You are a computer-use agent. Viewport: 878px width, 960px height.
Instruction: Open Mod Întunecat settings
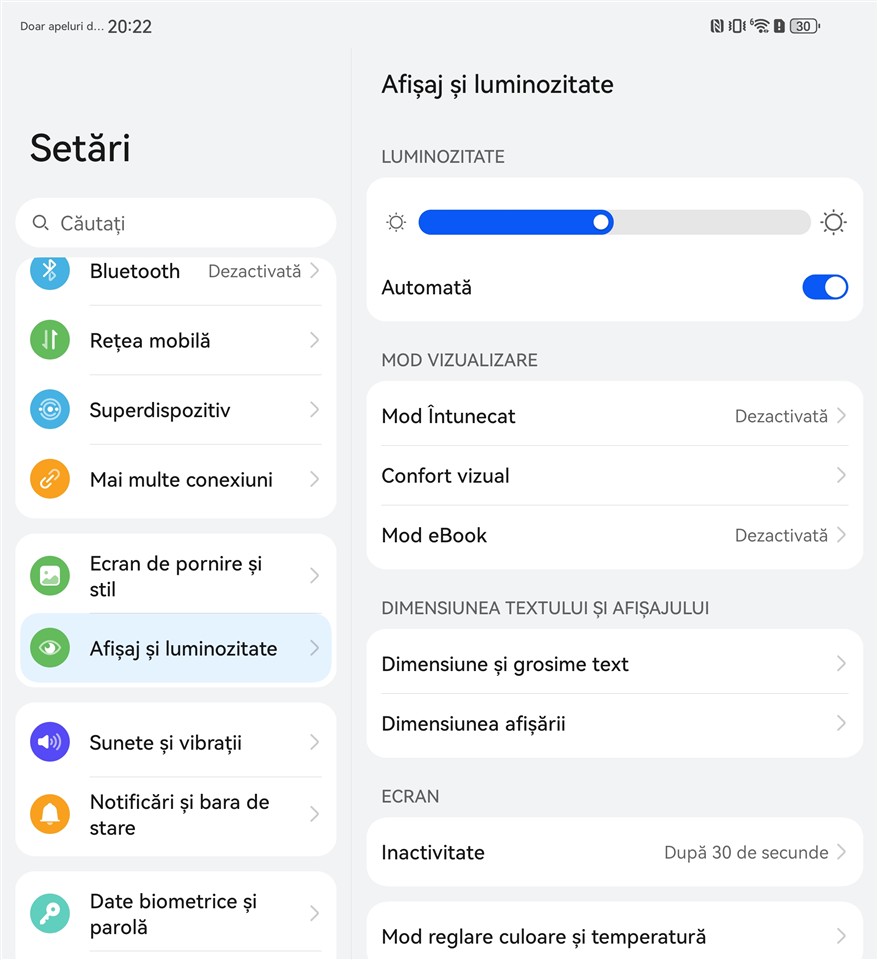[x=614, y=416]
